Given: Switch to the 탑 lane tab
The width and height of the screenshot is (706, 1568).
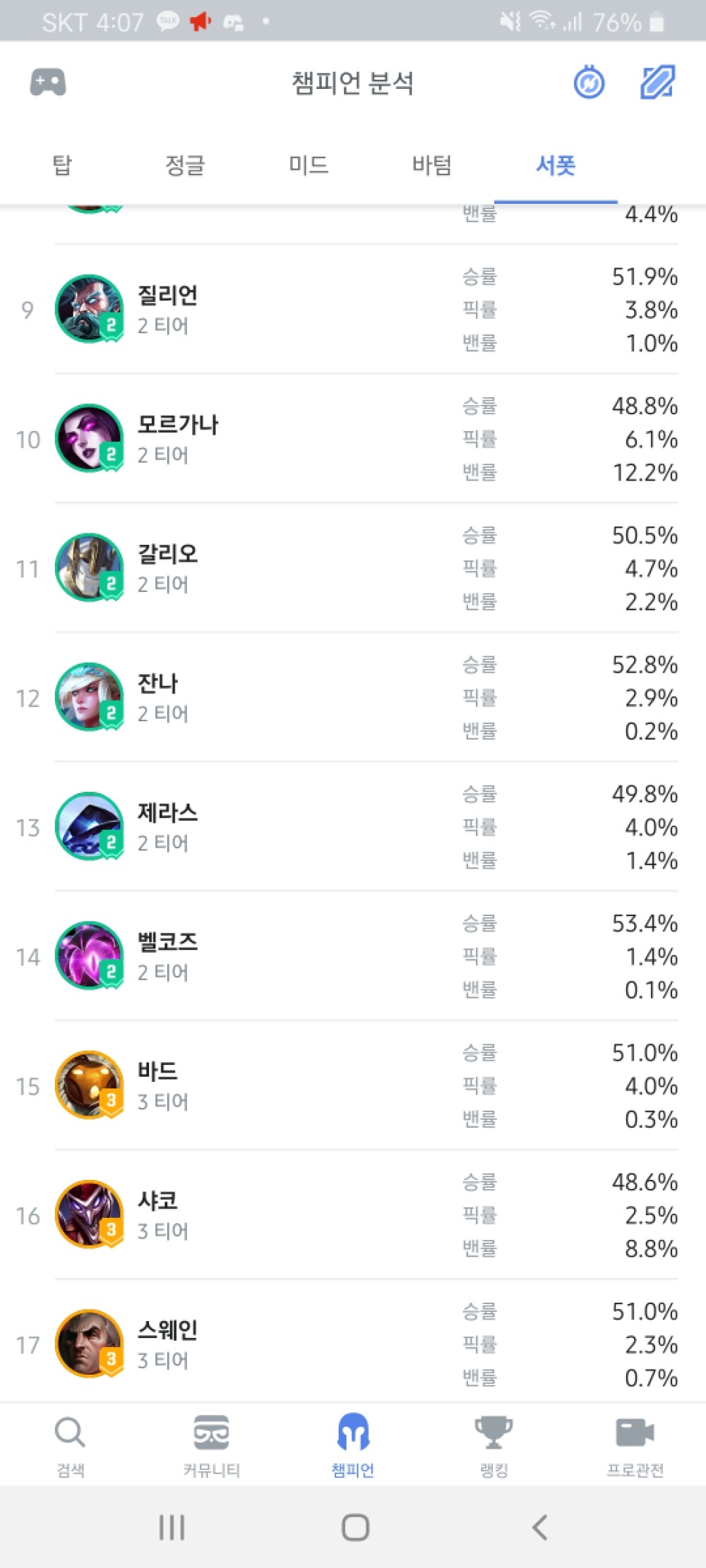Looking at the screenshot, I should pos(62,166).
